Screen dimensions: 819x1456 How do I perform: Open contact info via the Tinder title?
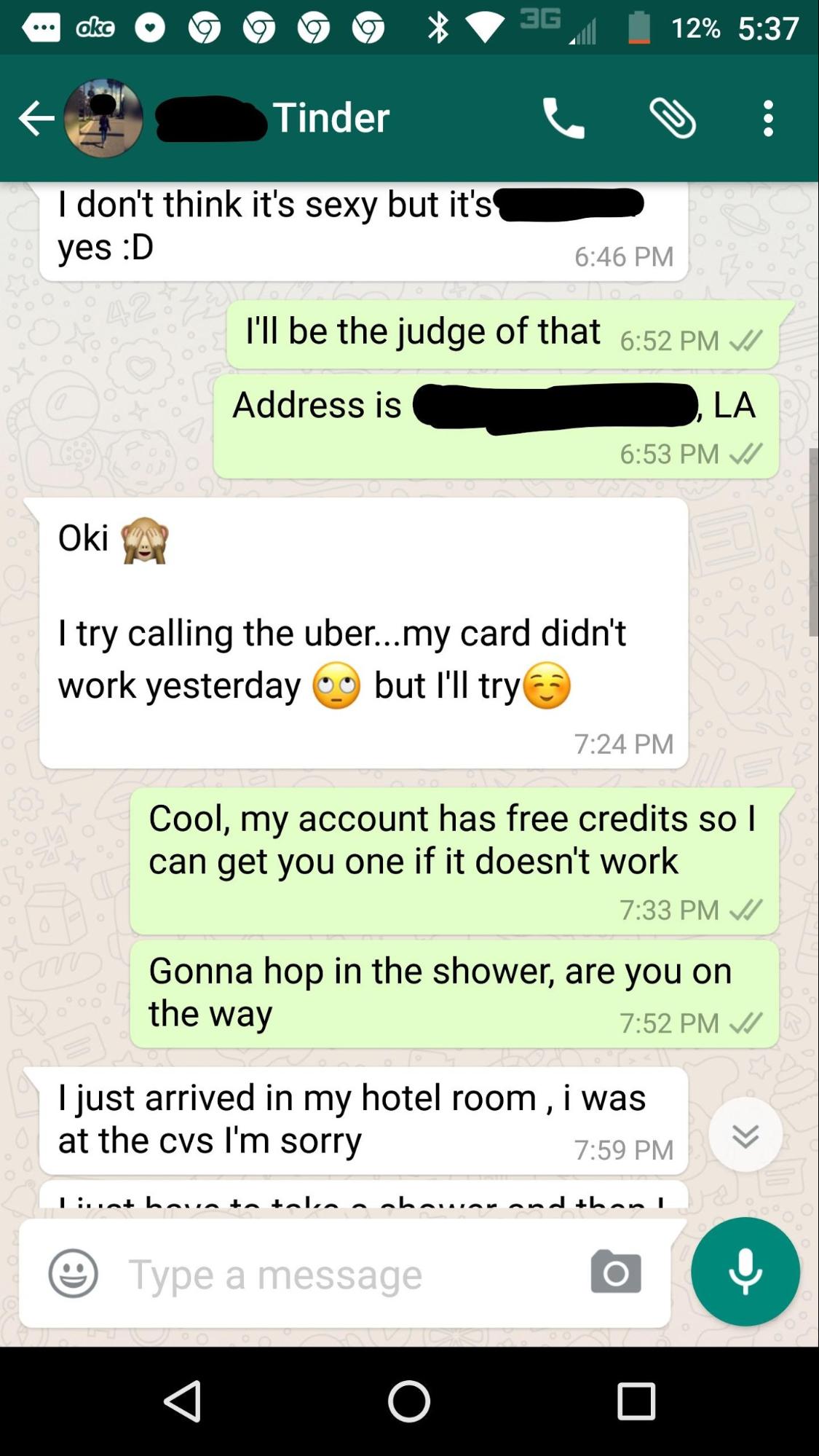point(331,118)
